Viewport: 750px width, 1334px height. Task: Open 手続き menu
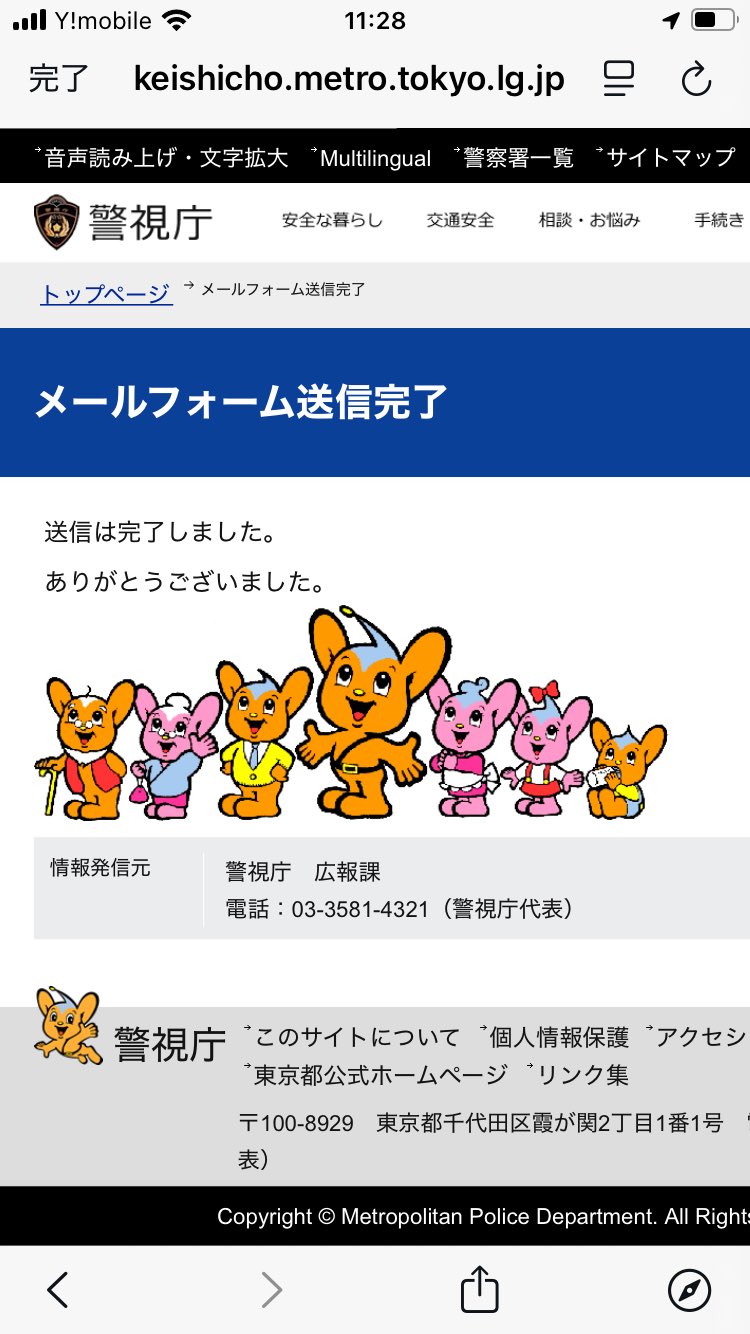(719, 220)
